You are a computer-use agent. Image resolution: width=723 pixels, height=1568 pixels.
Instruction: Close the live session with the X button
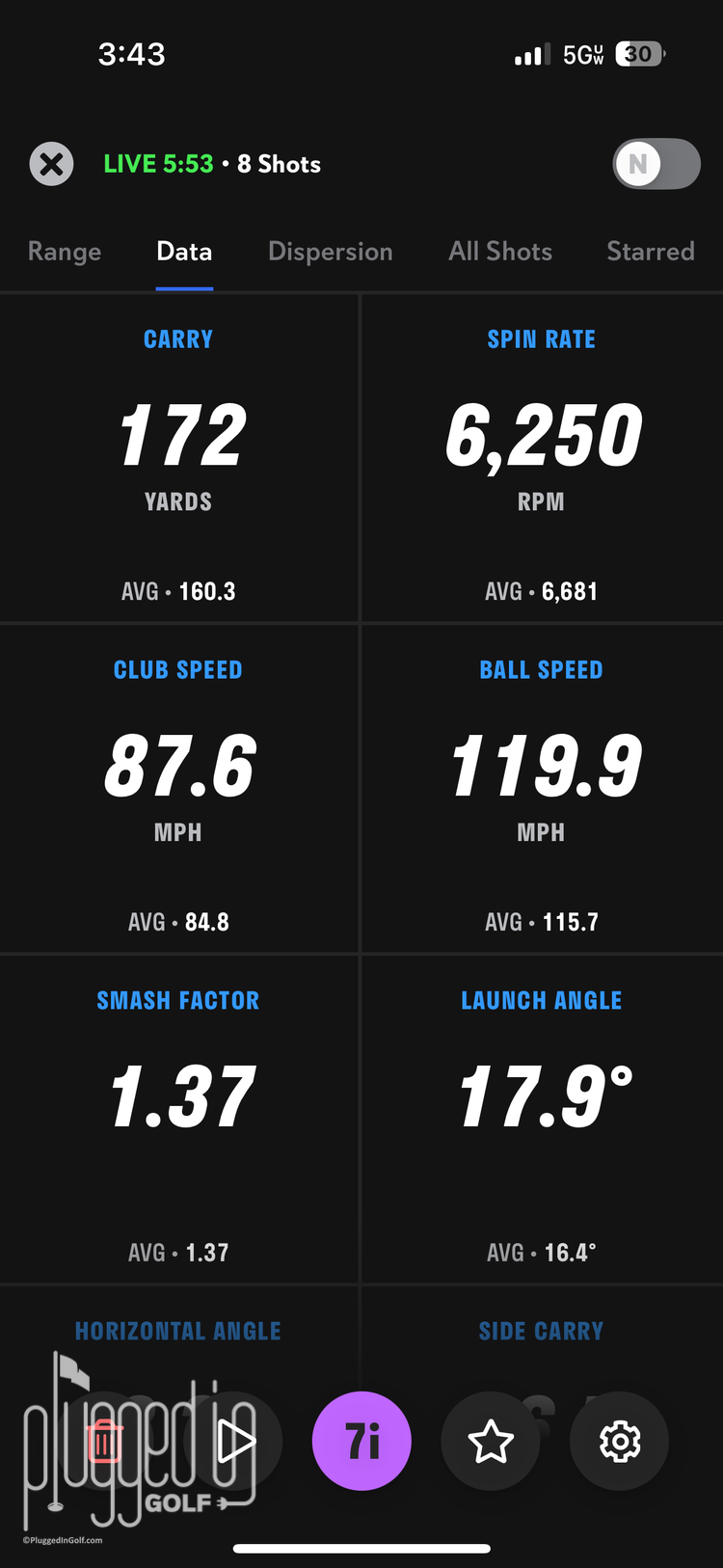pos(52,164)
